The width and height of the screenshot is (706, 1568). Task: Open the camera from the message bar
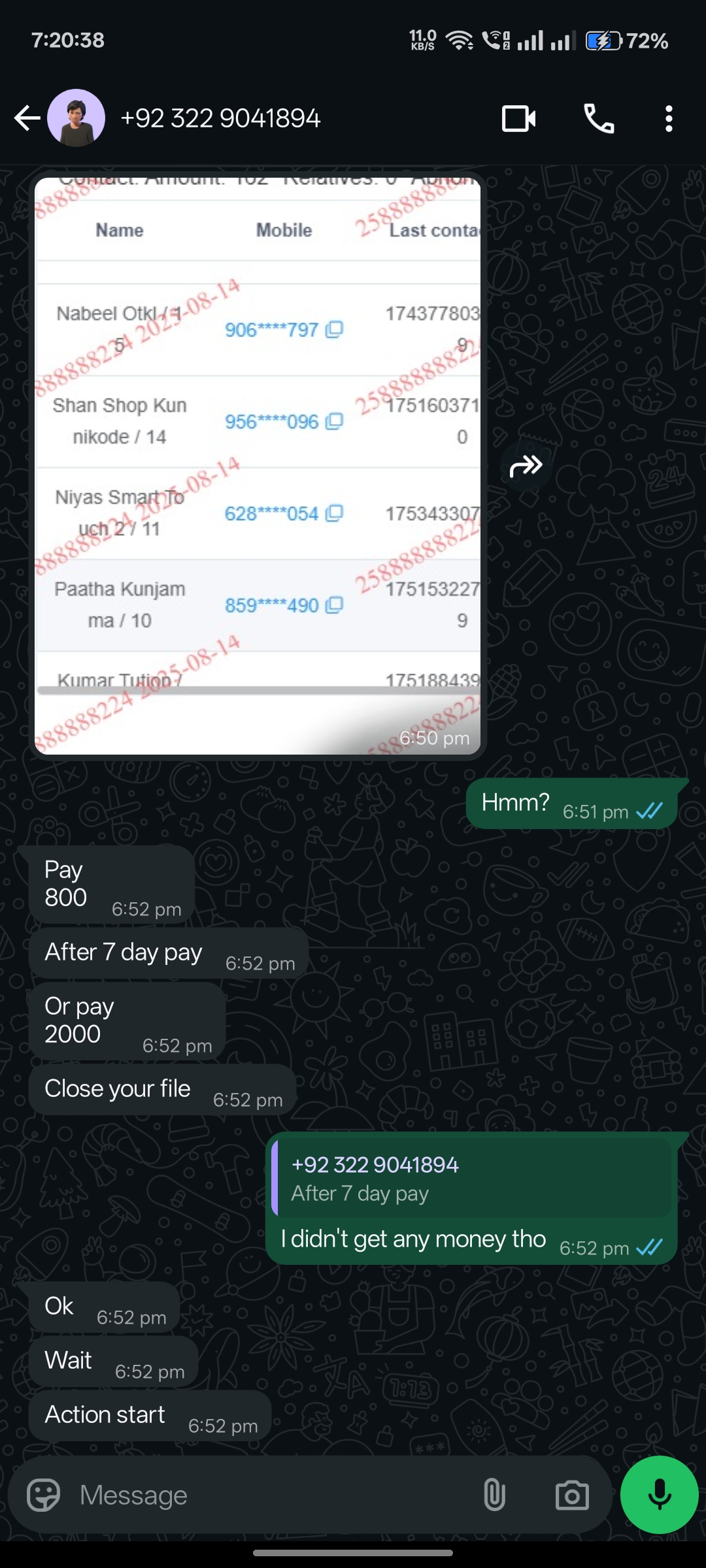point(571,1494)
